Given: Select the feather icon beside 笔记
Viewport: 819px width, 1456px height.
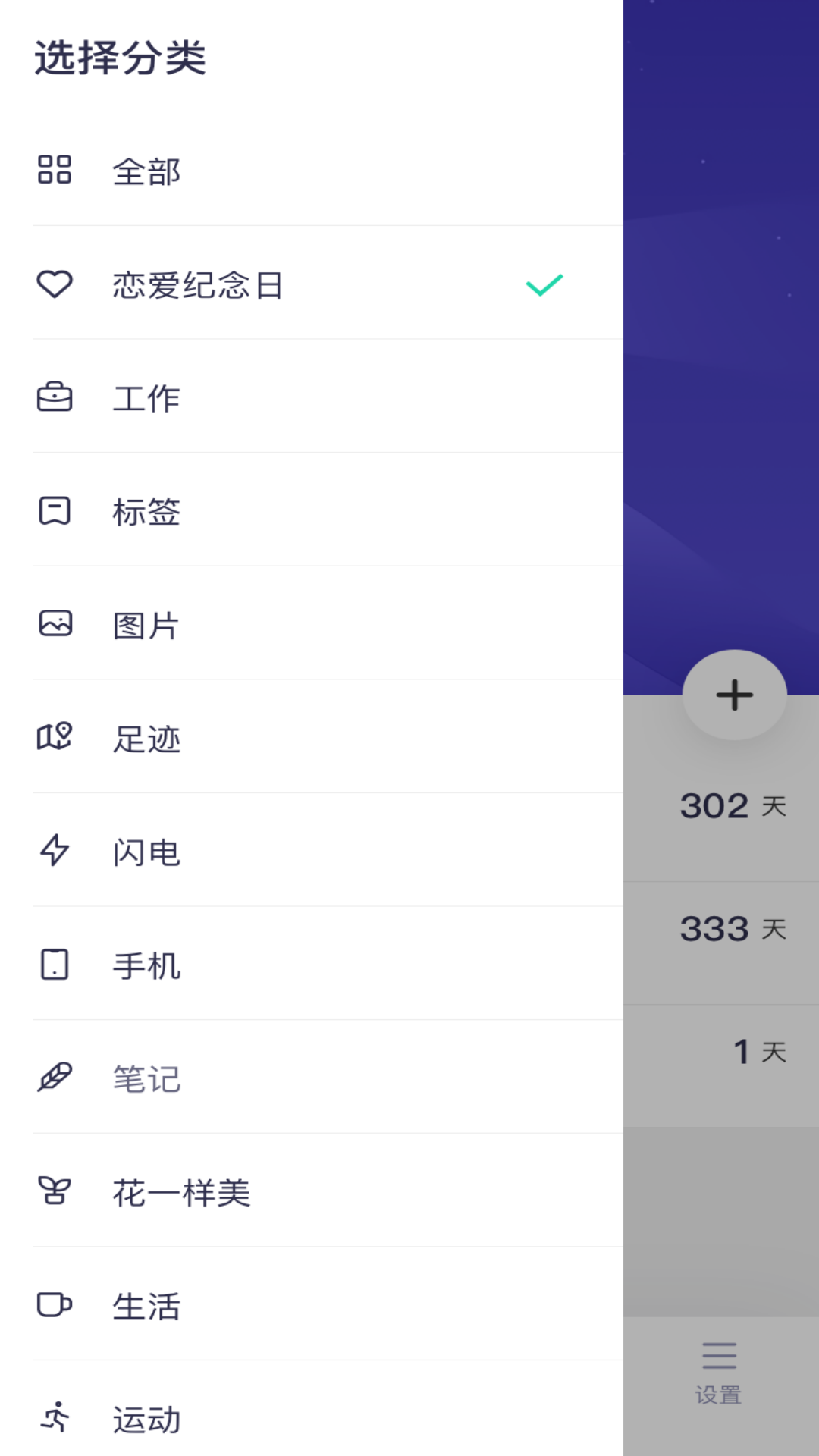Looking at the screenshot, I should pos(54,1078).
